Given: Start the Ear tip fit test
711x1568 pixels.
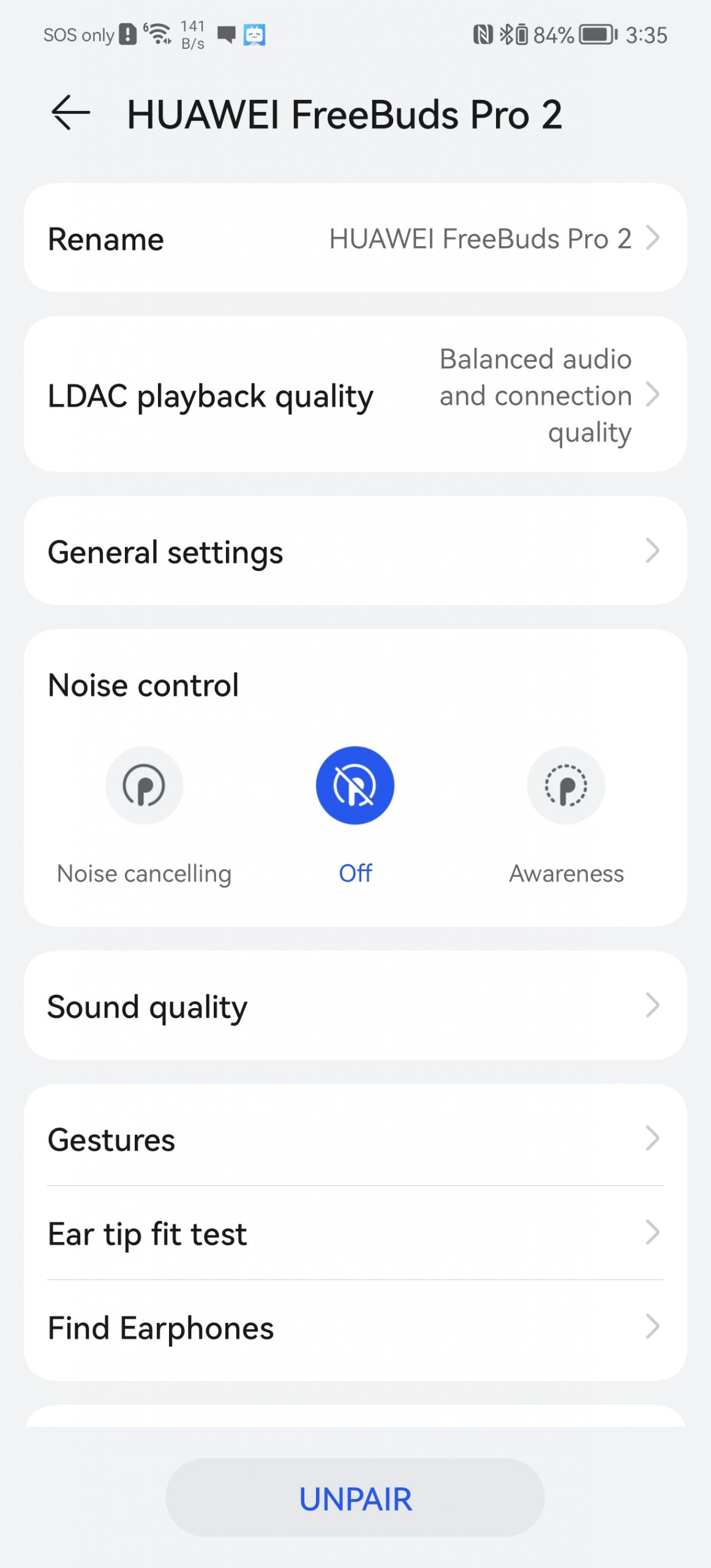Looking at the screenshot, I should coord(355,1234).
